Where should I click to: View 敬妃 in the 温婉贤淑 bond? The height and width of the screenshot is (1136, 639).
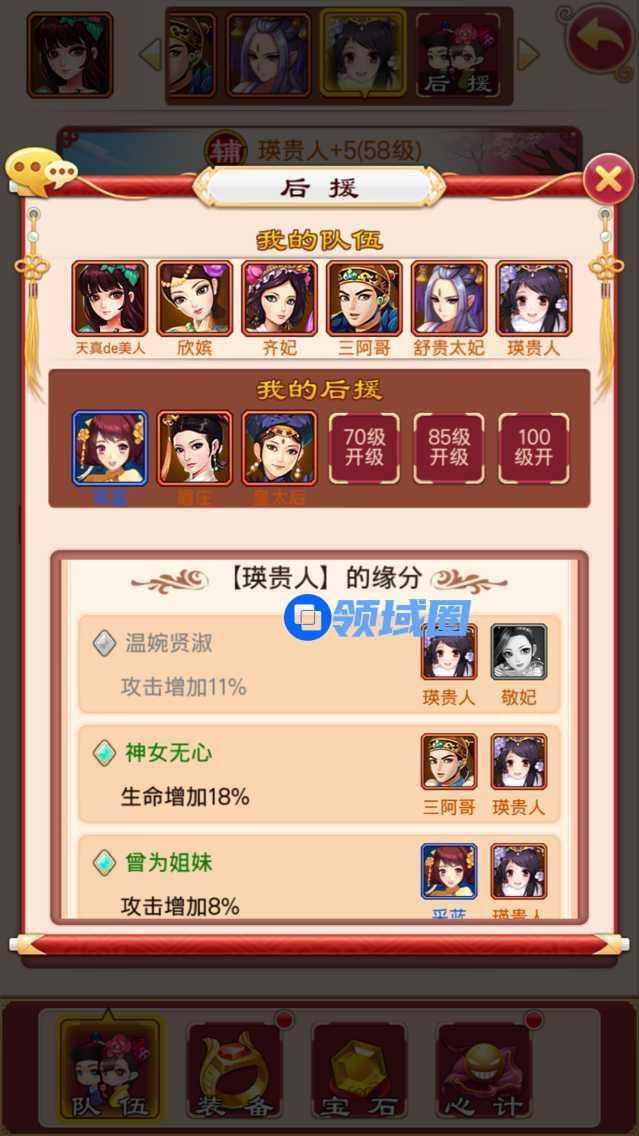pyautogui.click(x=519, y=652)
